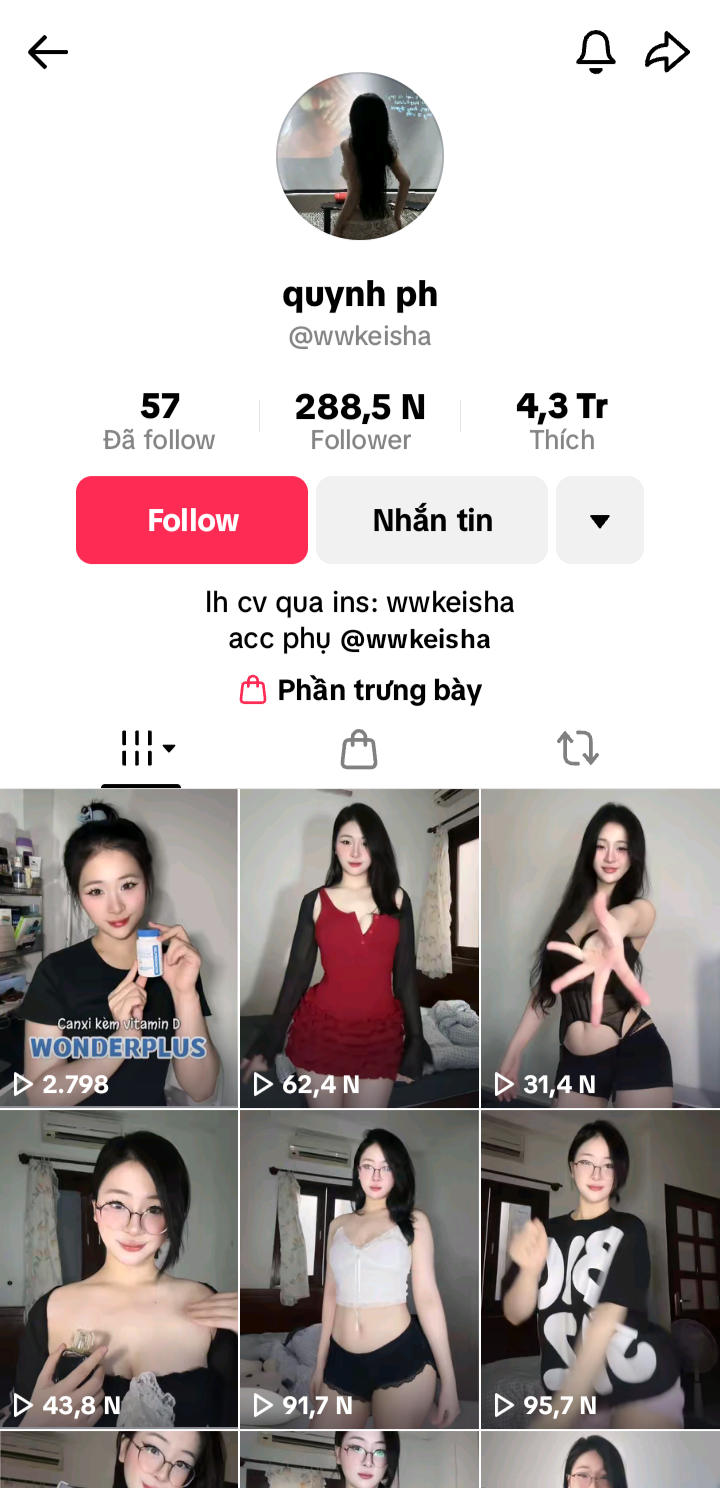
Task: Share this profile
Action: tap(667, 52)
